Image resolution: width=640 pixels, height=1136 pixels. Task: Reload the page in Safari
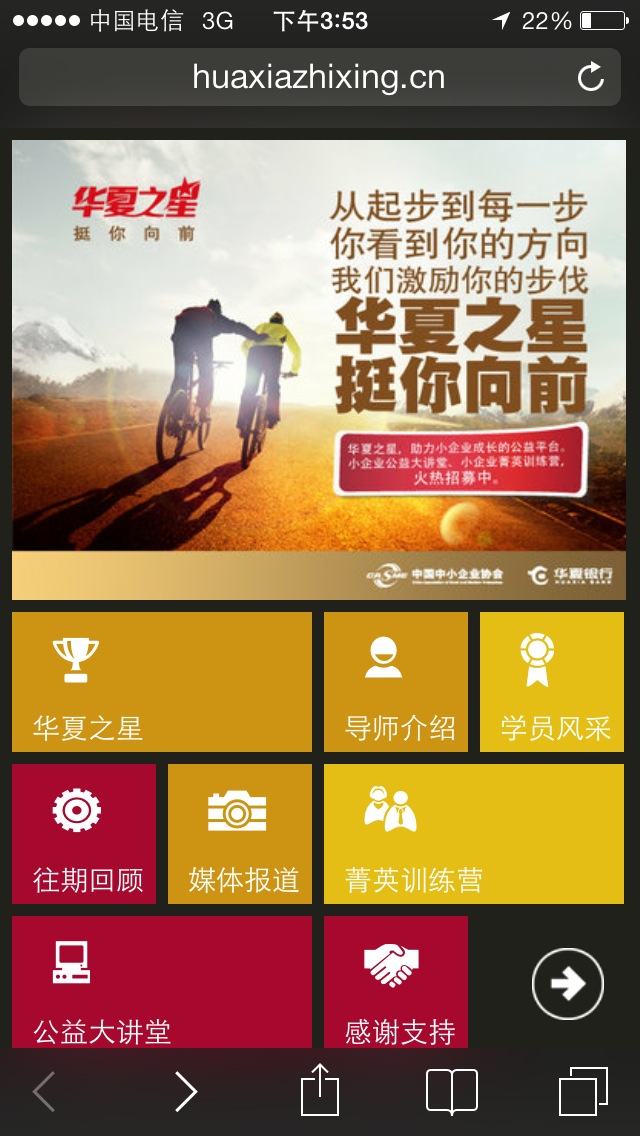(x=591, y=77)
